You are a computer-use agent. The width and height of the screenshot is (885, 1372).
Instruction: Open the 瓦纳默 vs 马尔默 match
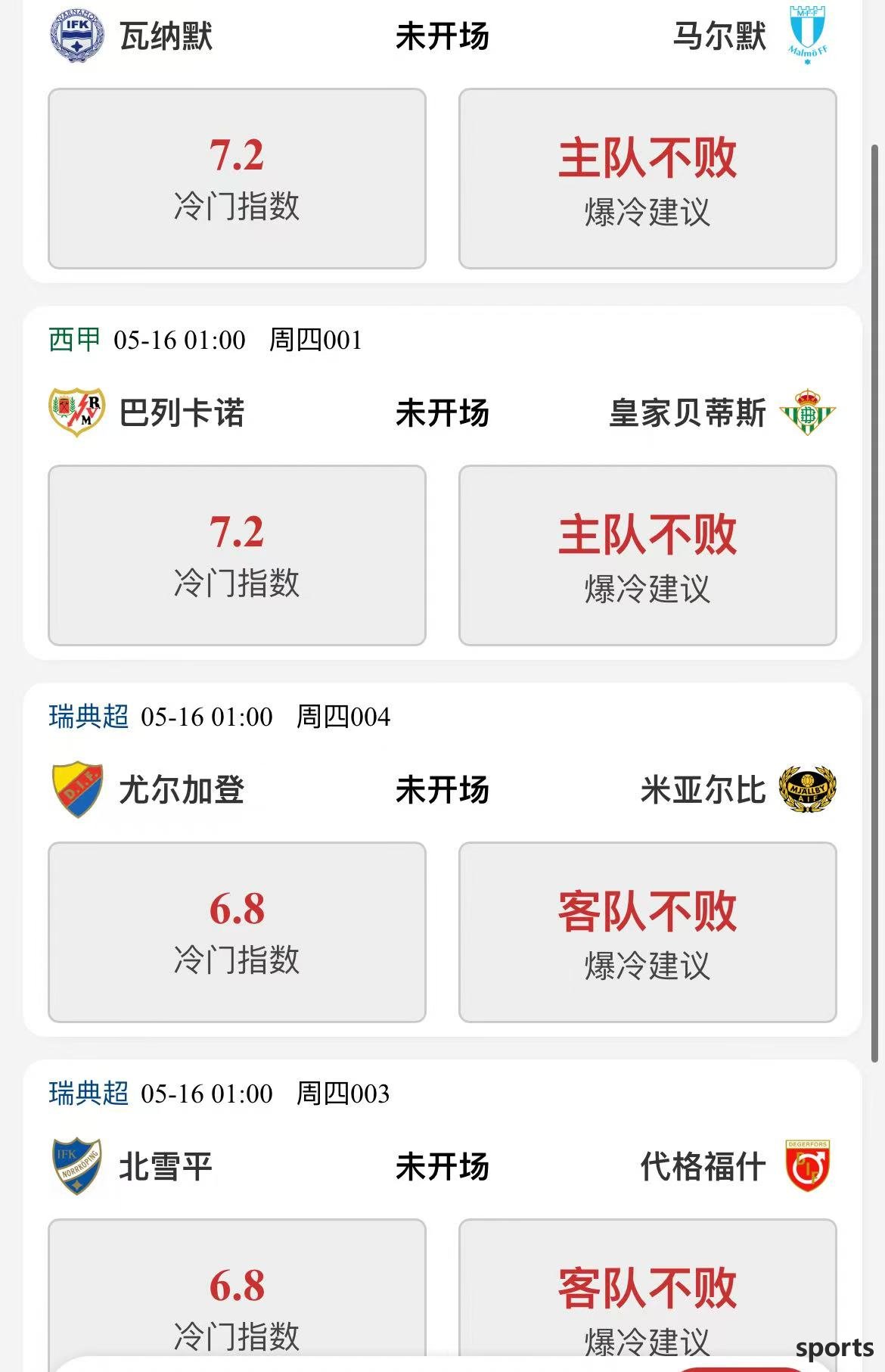(442, 36)
